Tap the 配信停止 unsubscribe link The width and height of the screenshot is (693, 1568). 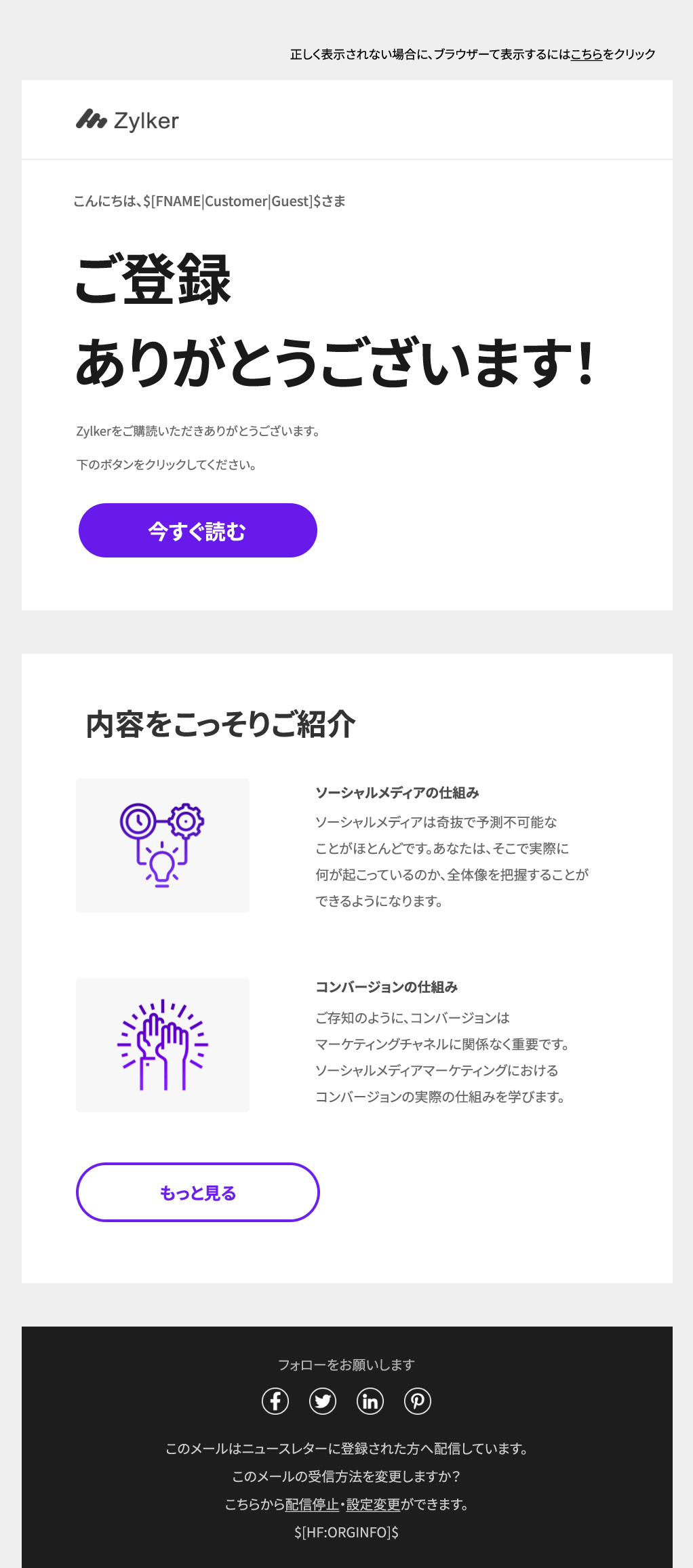point(312,1504)
